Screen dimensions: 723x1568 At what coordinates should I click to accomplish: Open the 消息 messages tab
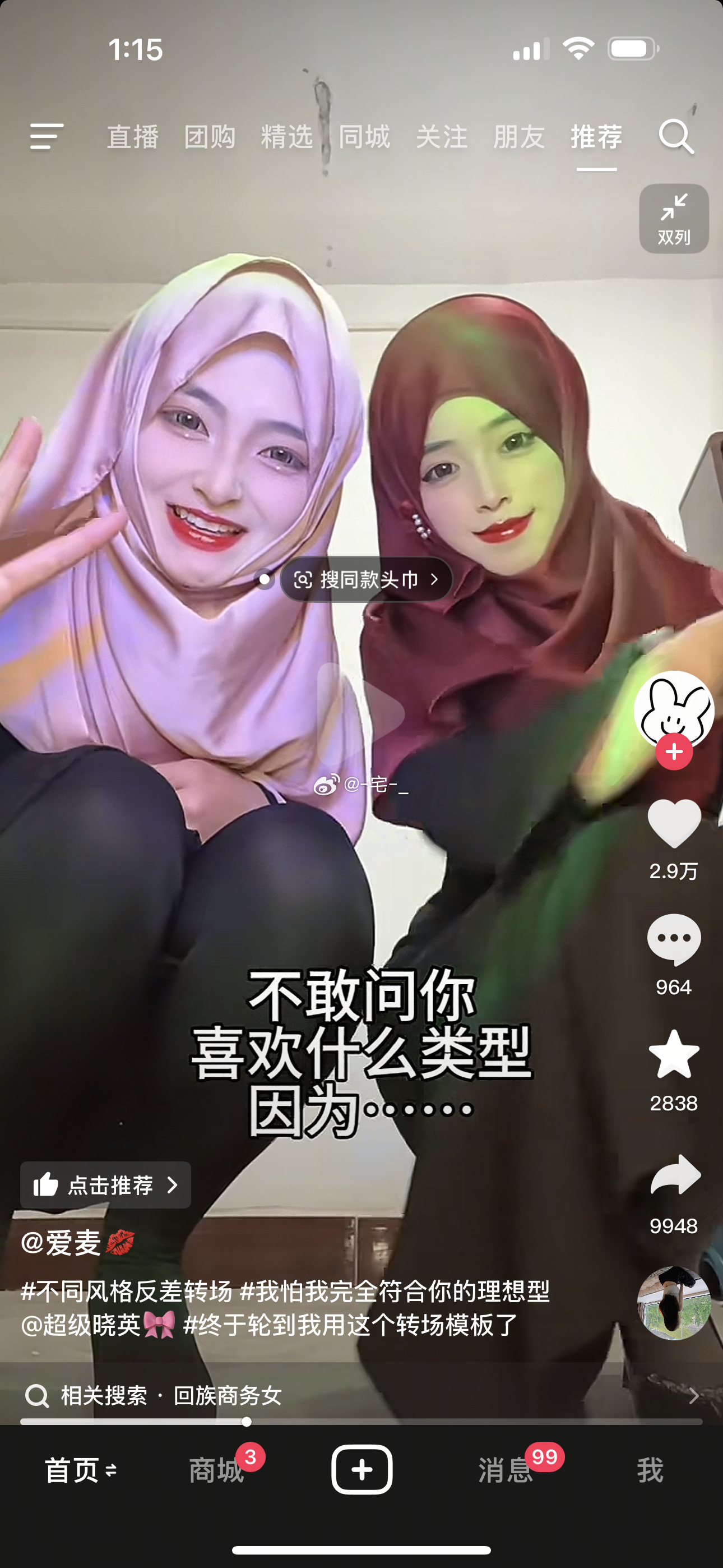tap(505, 1470)
